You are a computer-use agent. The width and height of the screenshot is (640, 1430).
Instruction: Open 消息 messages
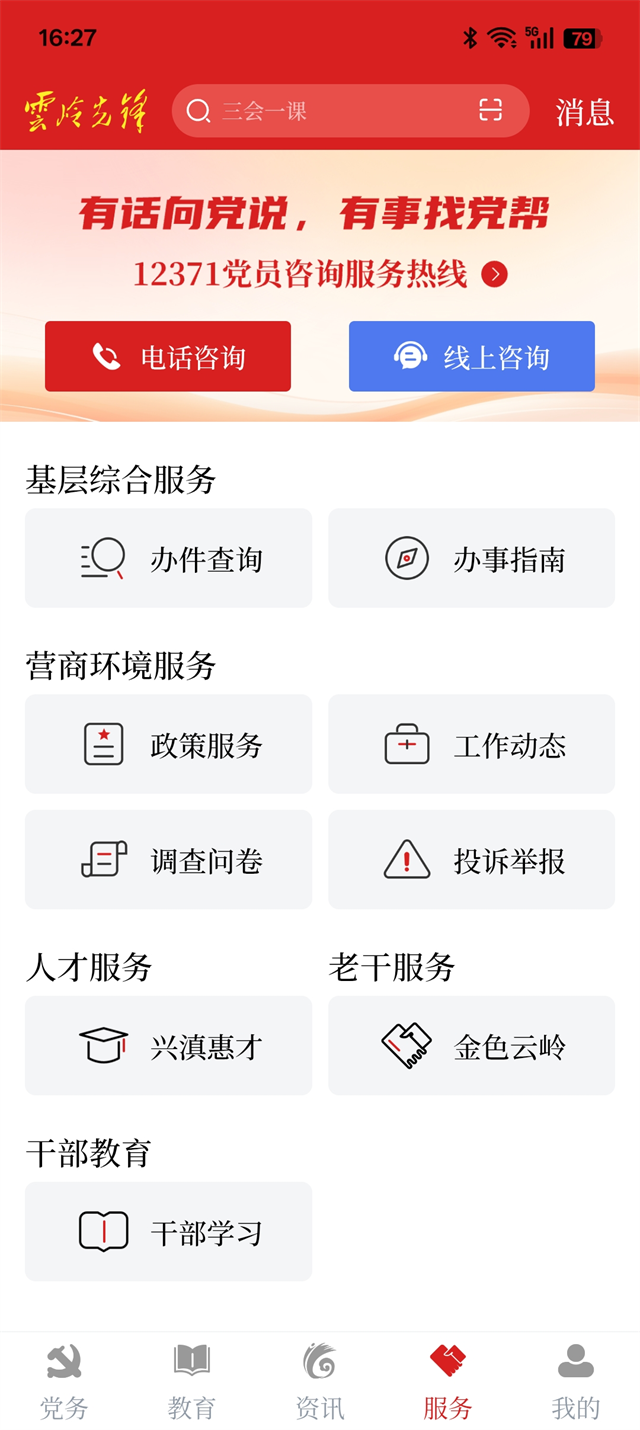(x=584, y=111)
